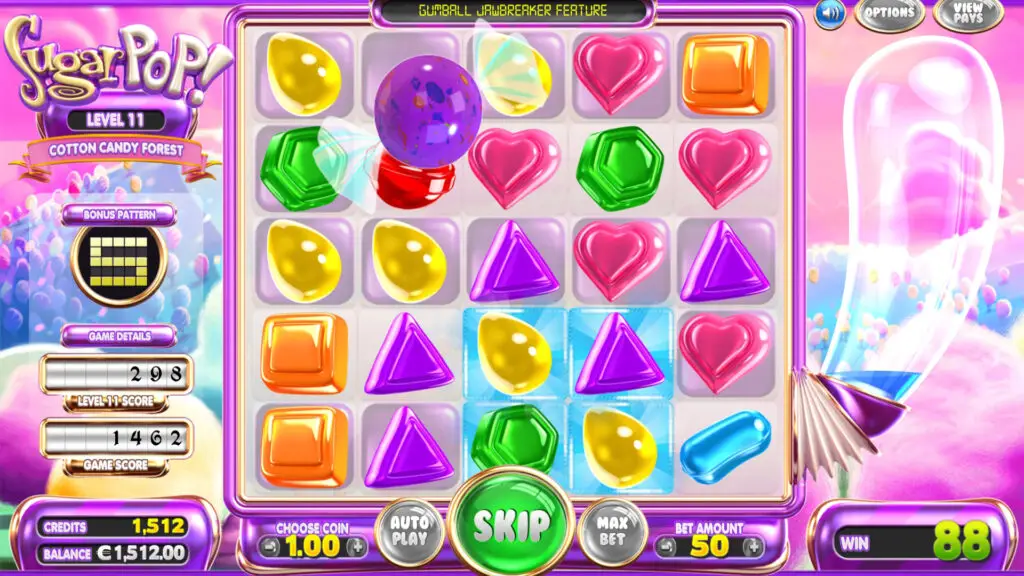
Task: Decrease the coin value
Action: click(x=269, y=547)
